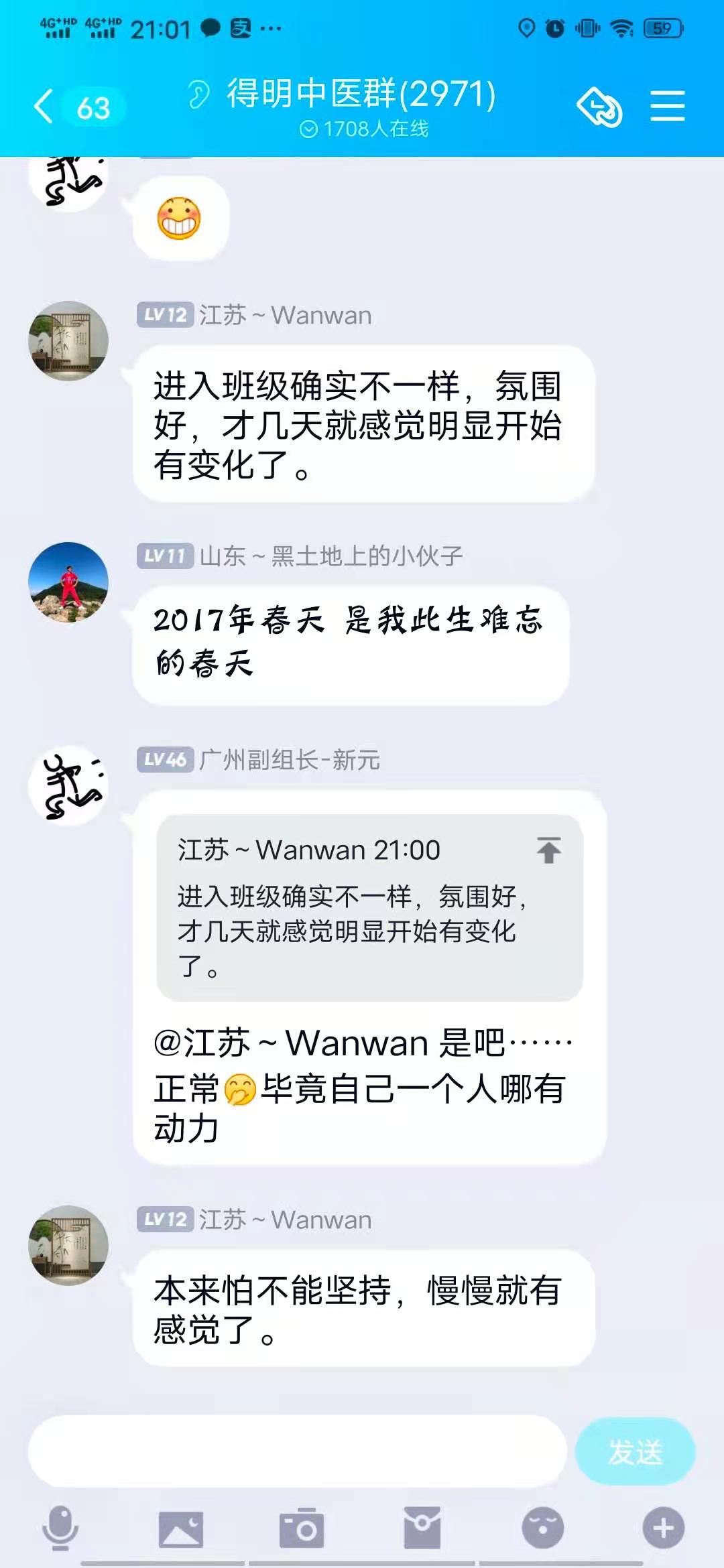Open the group apps link icon
The height and width of the screenshot is (1568, 724).
coord(599,107)
